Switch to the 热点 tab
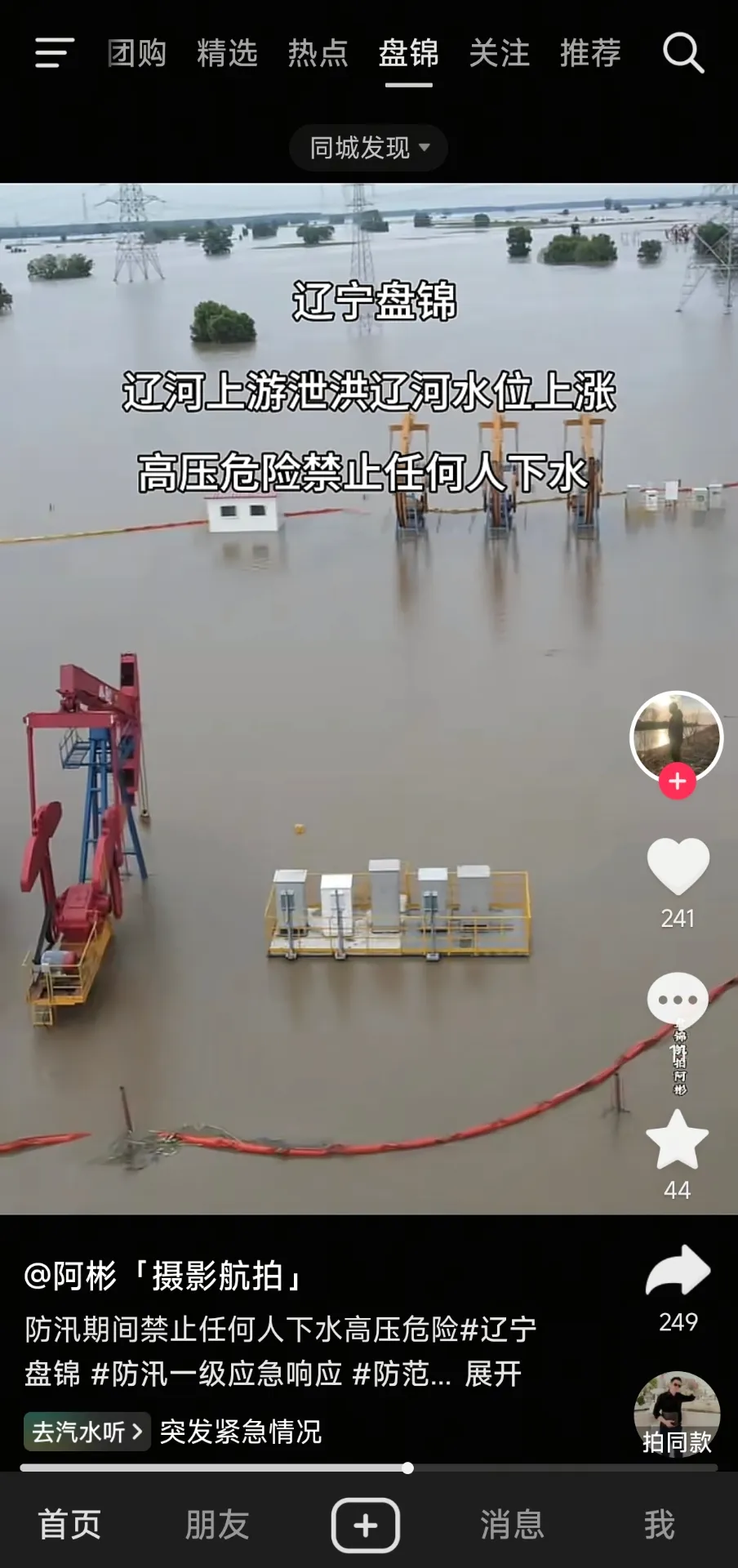This screenshot has width=738, height=1568. pos(318,54)
